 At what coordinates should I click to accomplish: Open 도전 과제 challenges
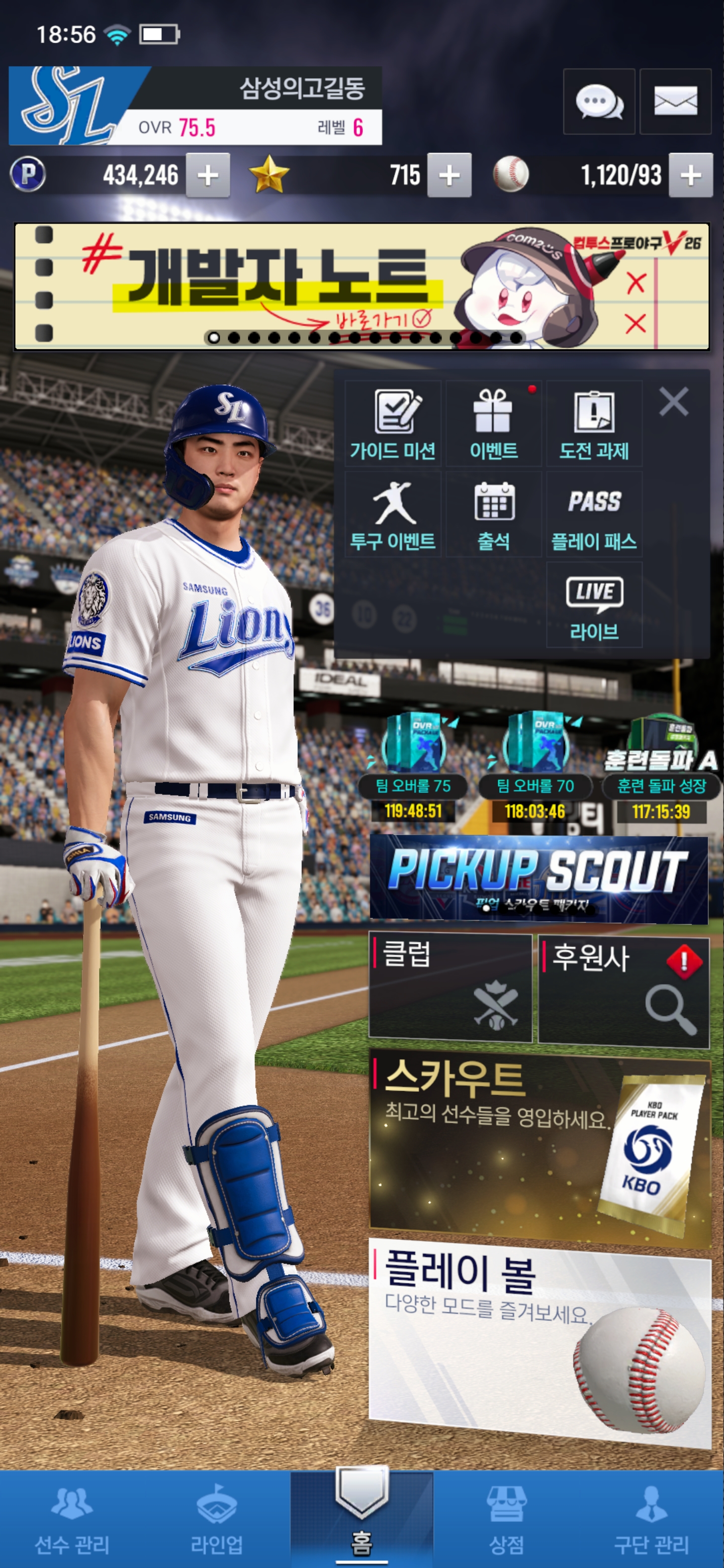pyautogui.click(x=594, y=424)
